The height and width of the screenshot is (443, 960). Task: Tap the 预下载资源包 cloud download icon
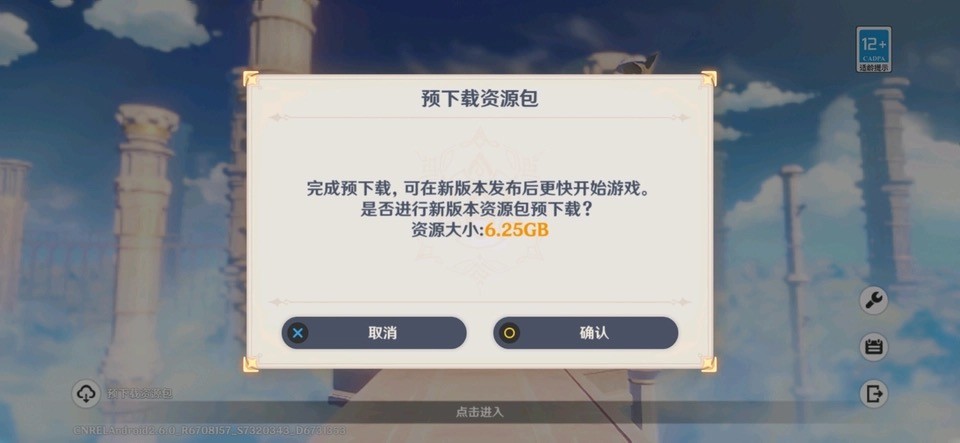[86, 394]
